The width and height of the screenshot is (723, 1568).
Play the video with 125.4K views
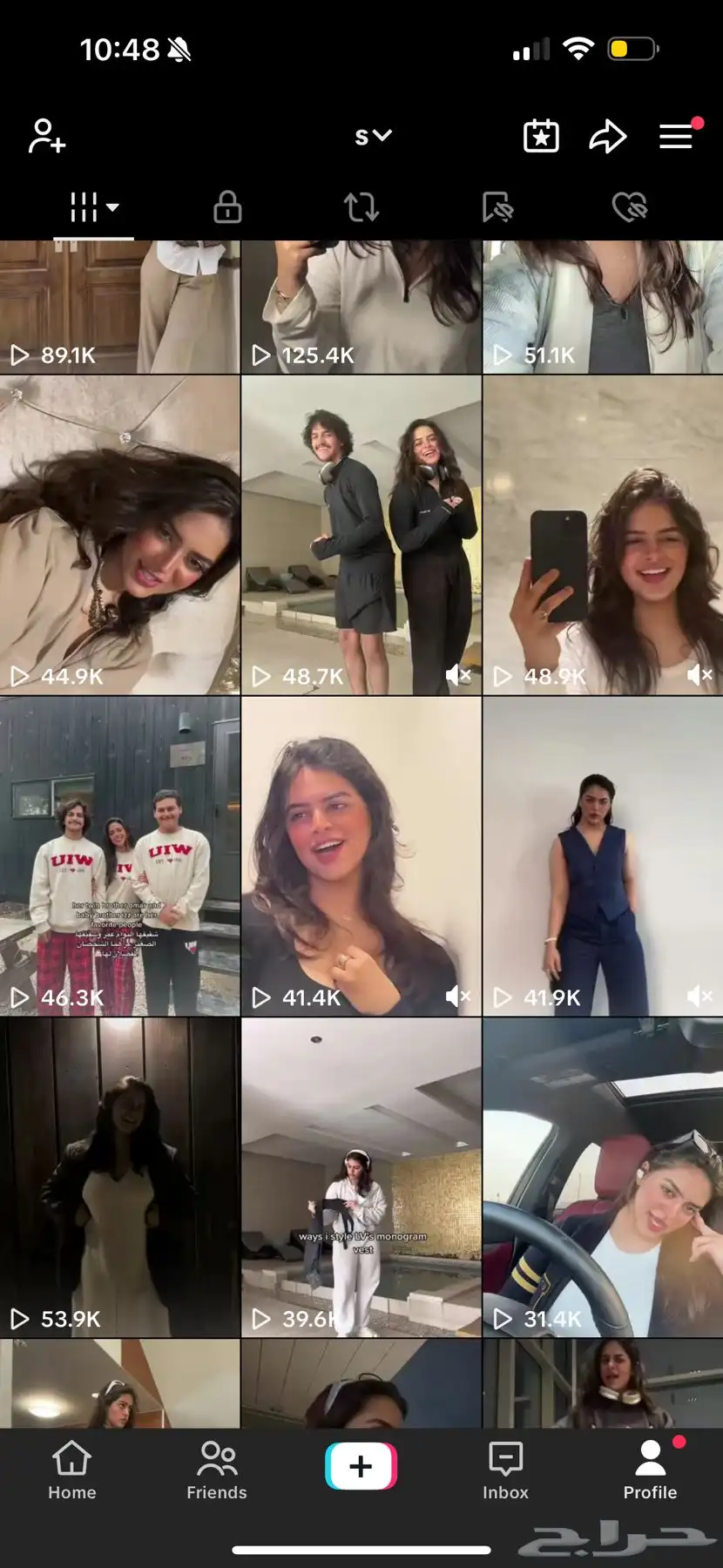click(361, 307)
